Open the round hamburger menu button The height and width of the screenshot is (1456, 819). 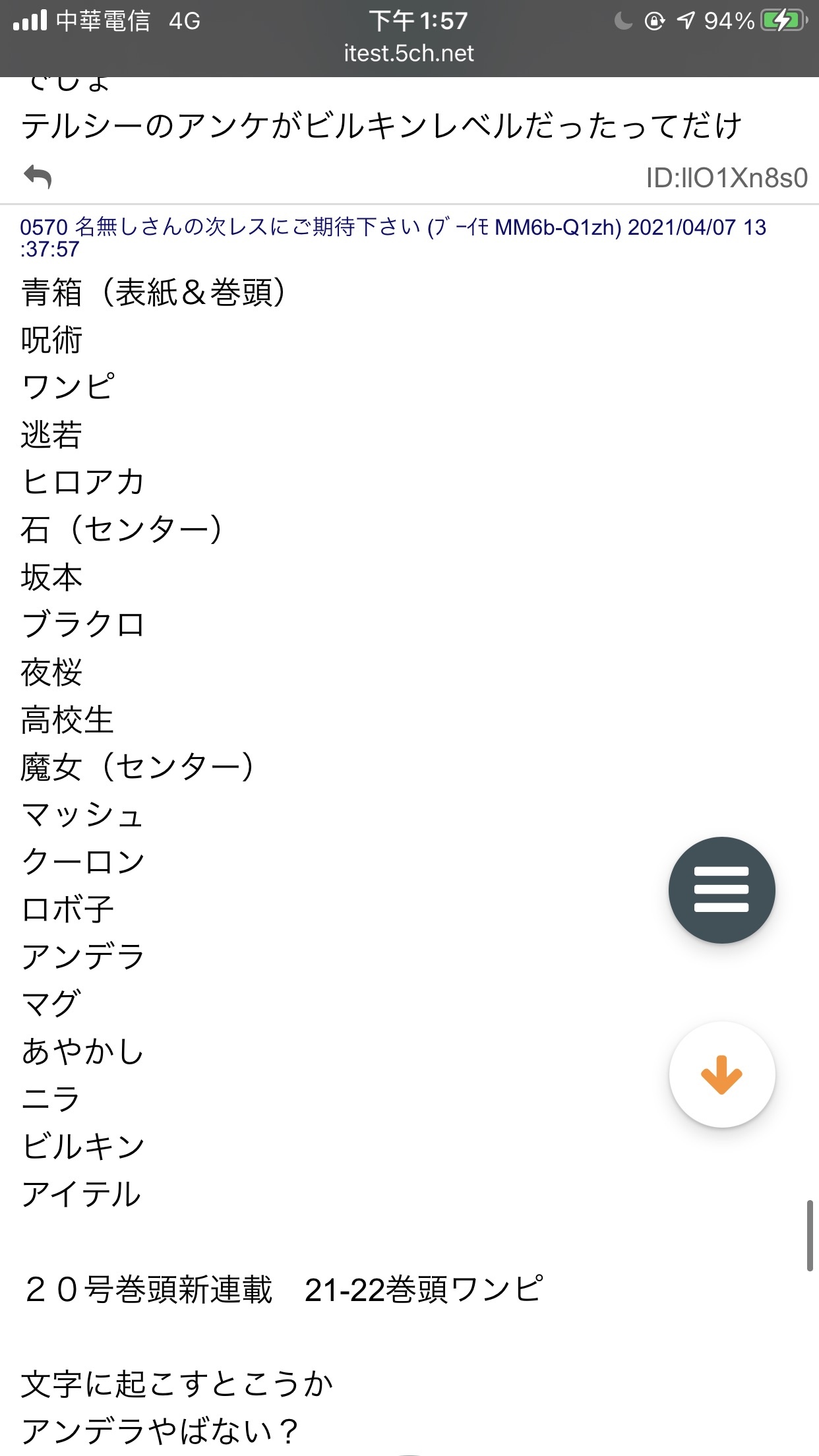(721, 890)
